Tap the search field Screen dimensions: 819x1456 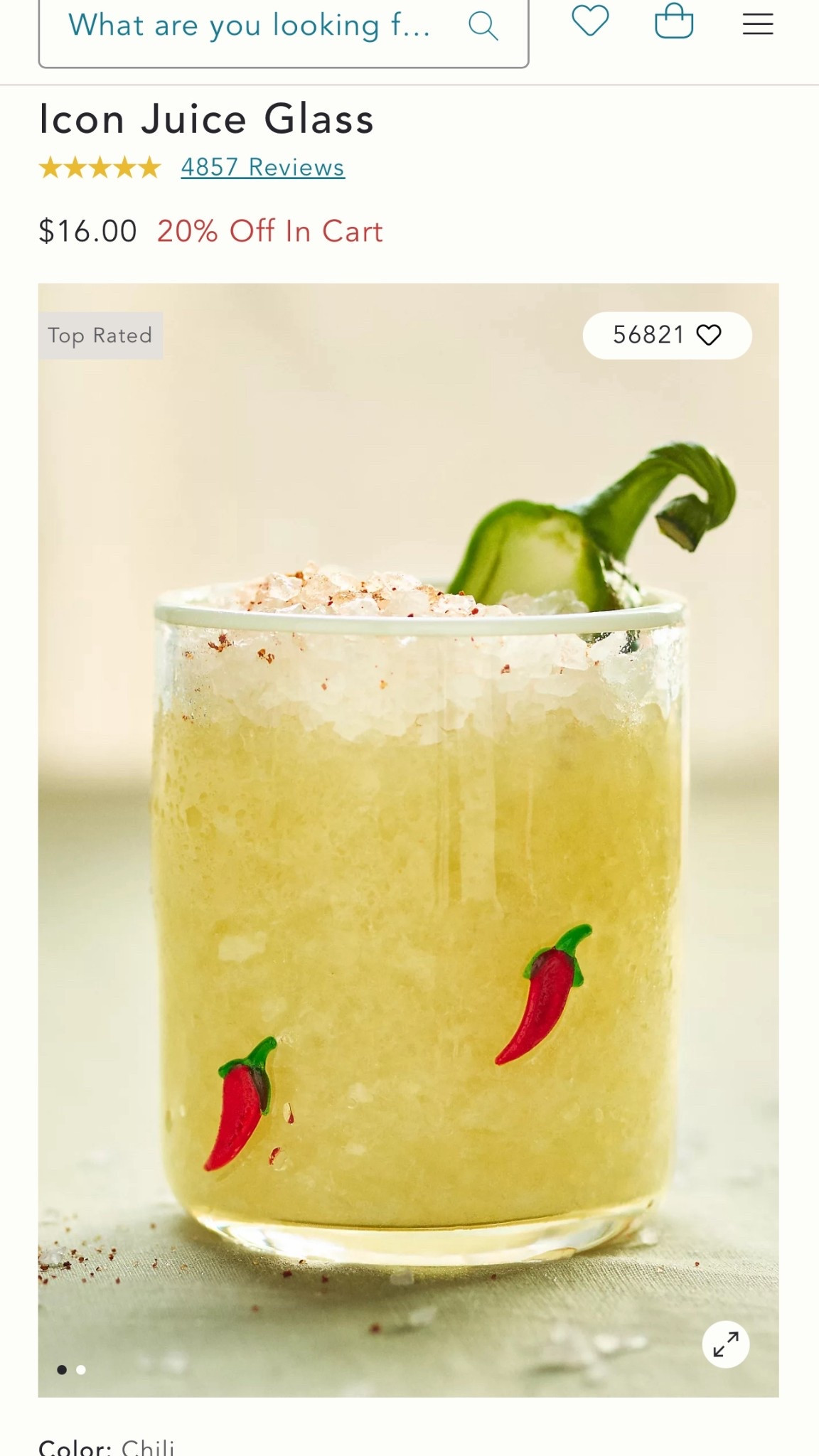249,27
